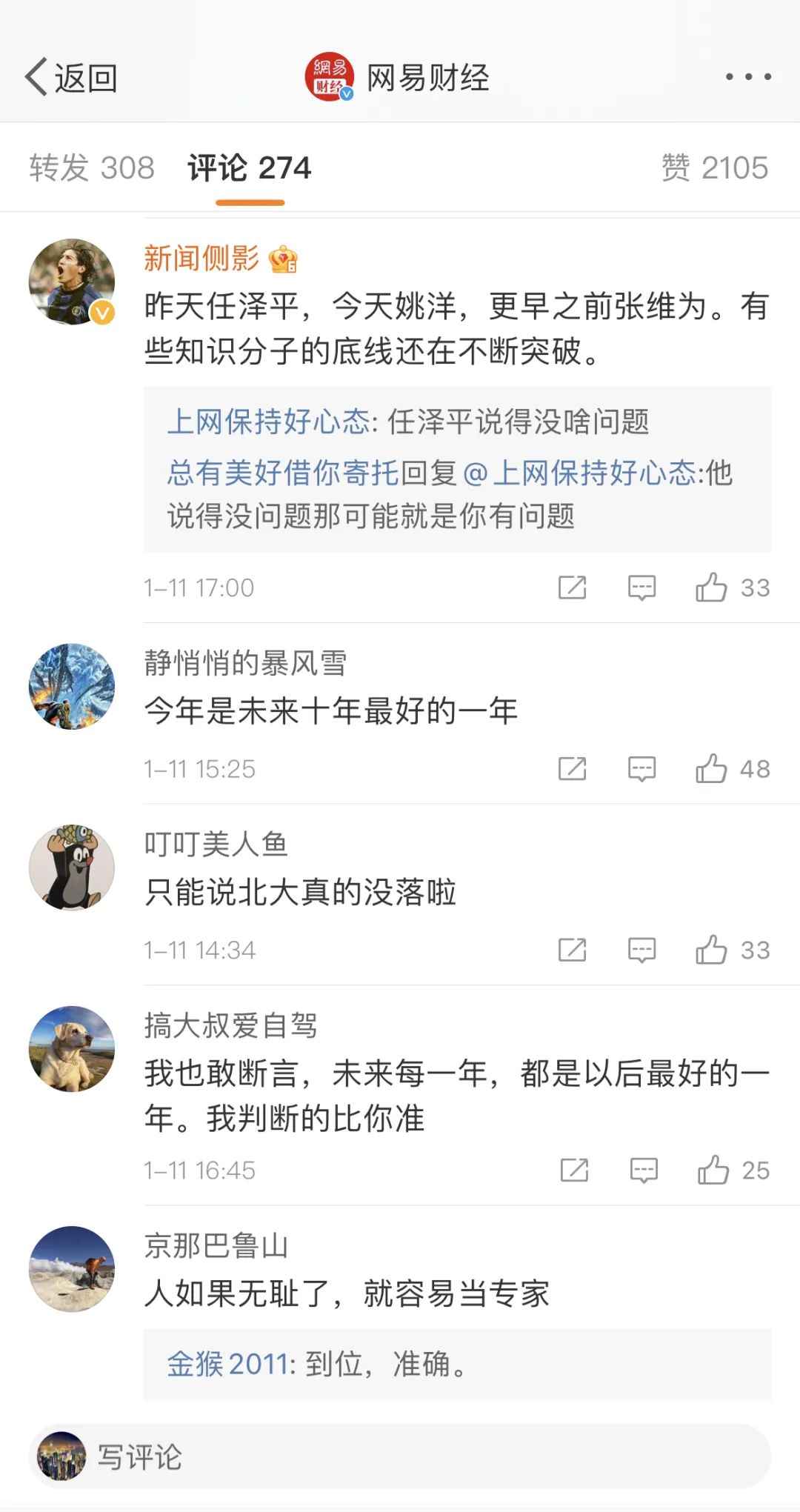Screen dimensions: 800x1512
Task: Like 叮叮美人鱼's comment
Action: 711,950
